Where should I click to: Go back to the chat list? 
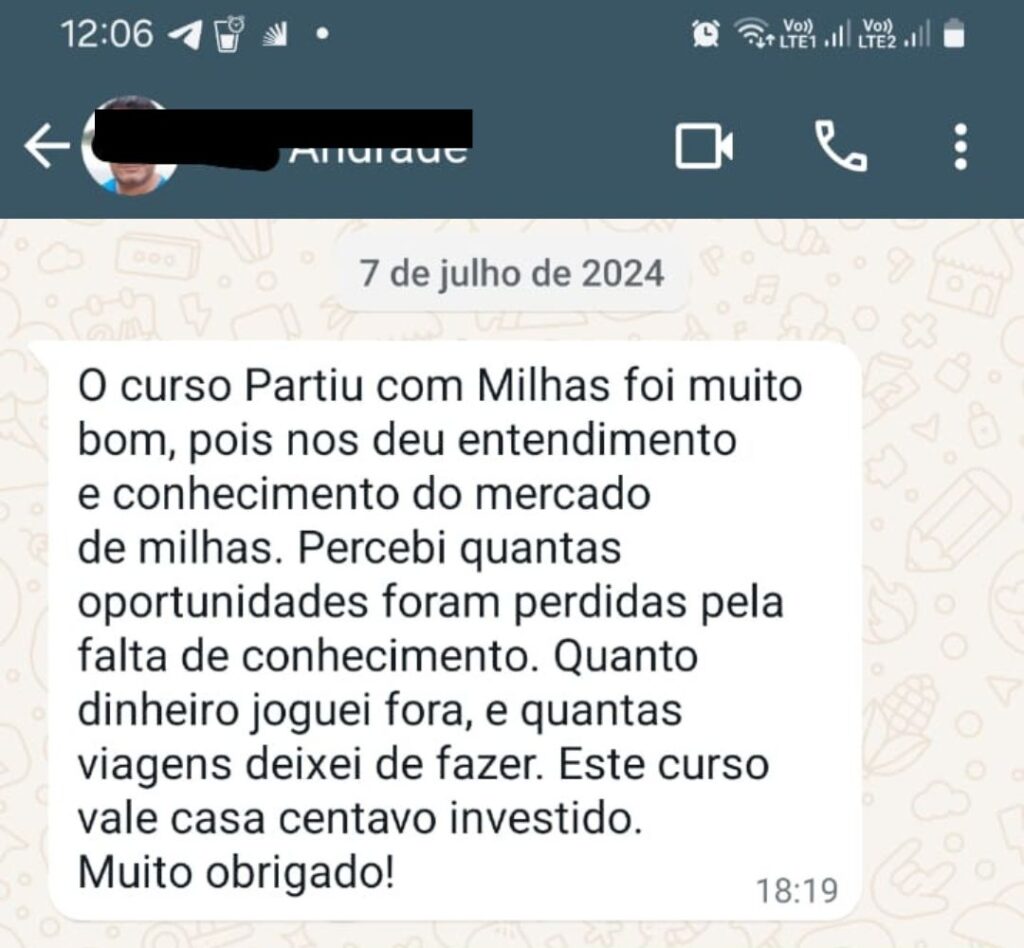[x=46, y=148]
